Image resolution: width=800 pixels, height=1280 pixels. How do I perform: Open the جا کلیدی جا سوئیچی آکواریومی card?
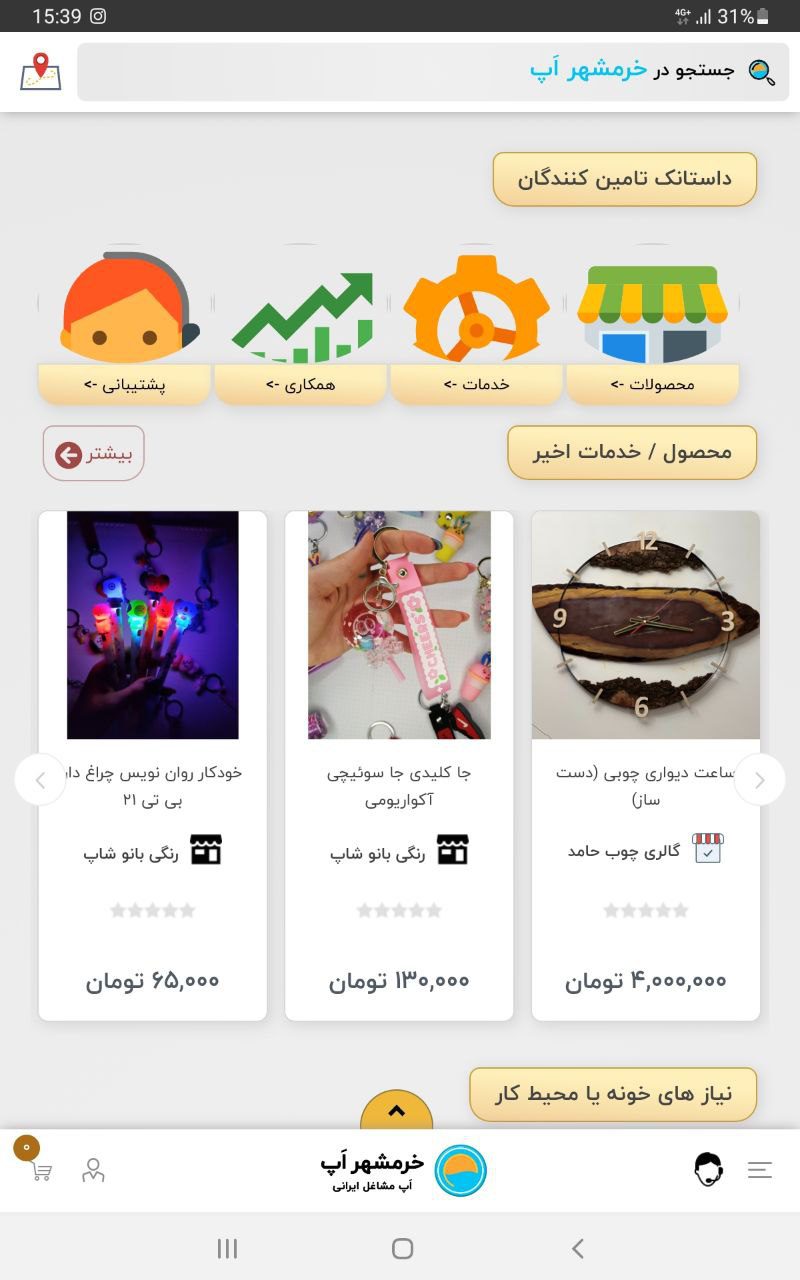399,765
